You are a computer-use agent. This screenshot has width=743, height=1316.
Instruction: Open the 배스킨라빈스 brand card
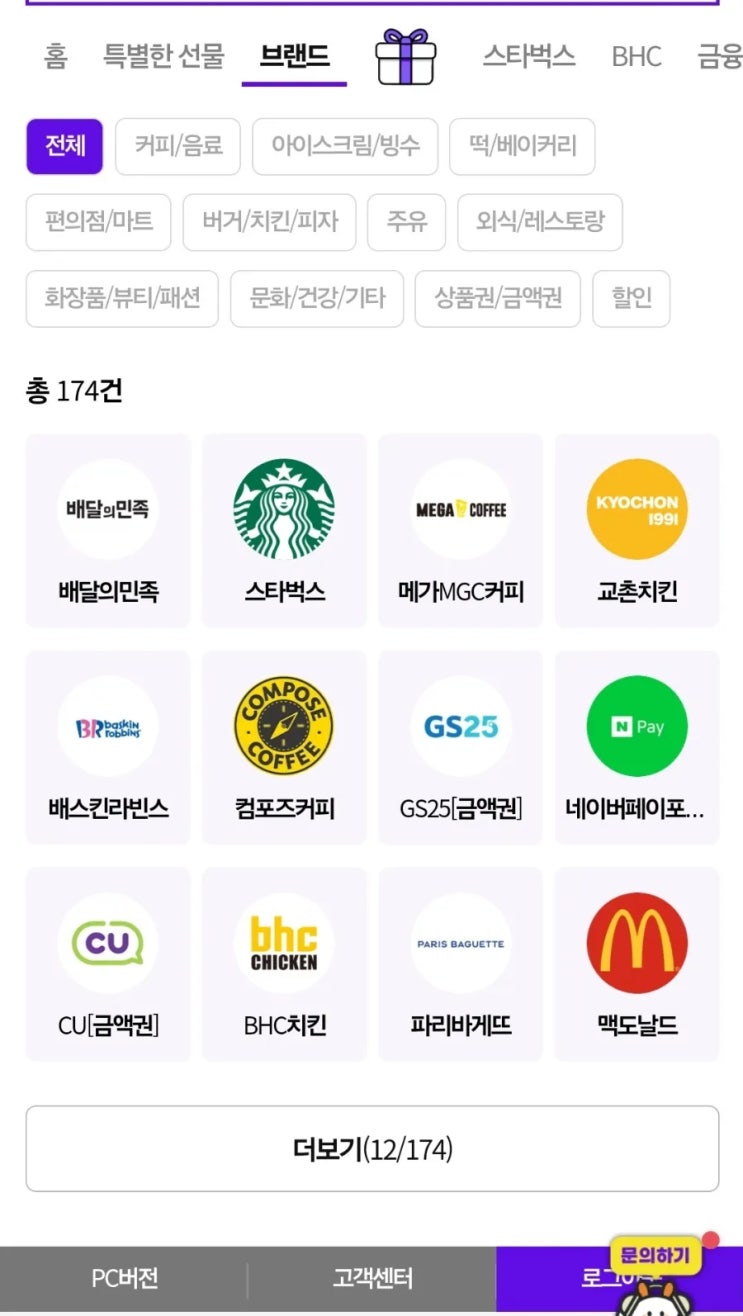(108, 747)
